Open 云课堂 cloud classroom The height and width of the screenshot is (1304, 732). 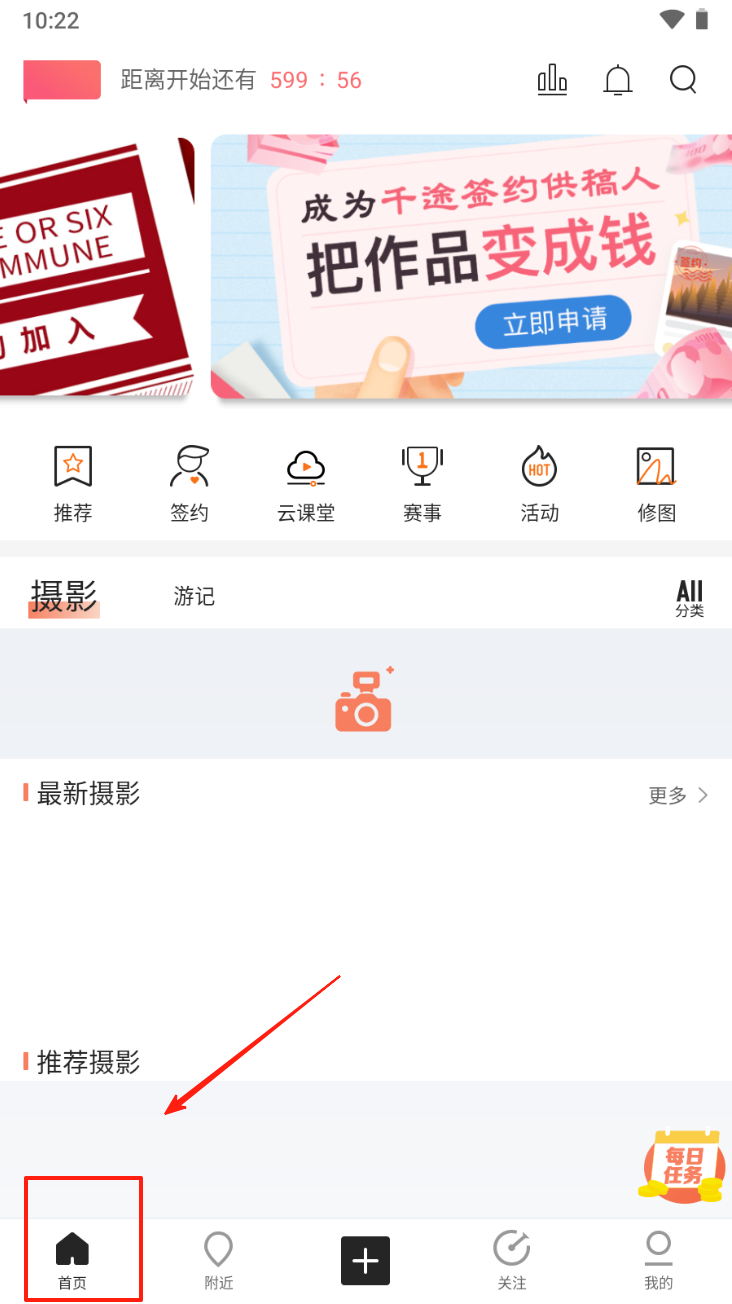click(306, 485)
